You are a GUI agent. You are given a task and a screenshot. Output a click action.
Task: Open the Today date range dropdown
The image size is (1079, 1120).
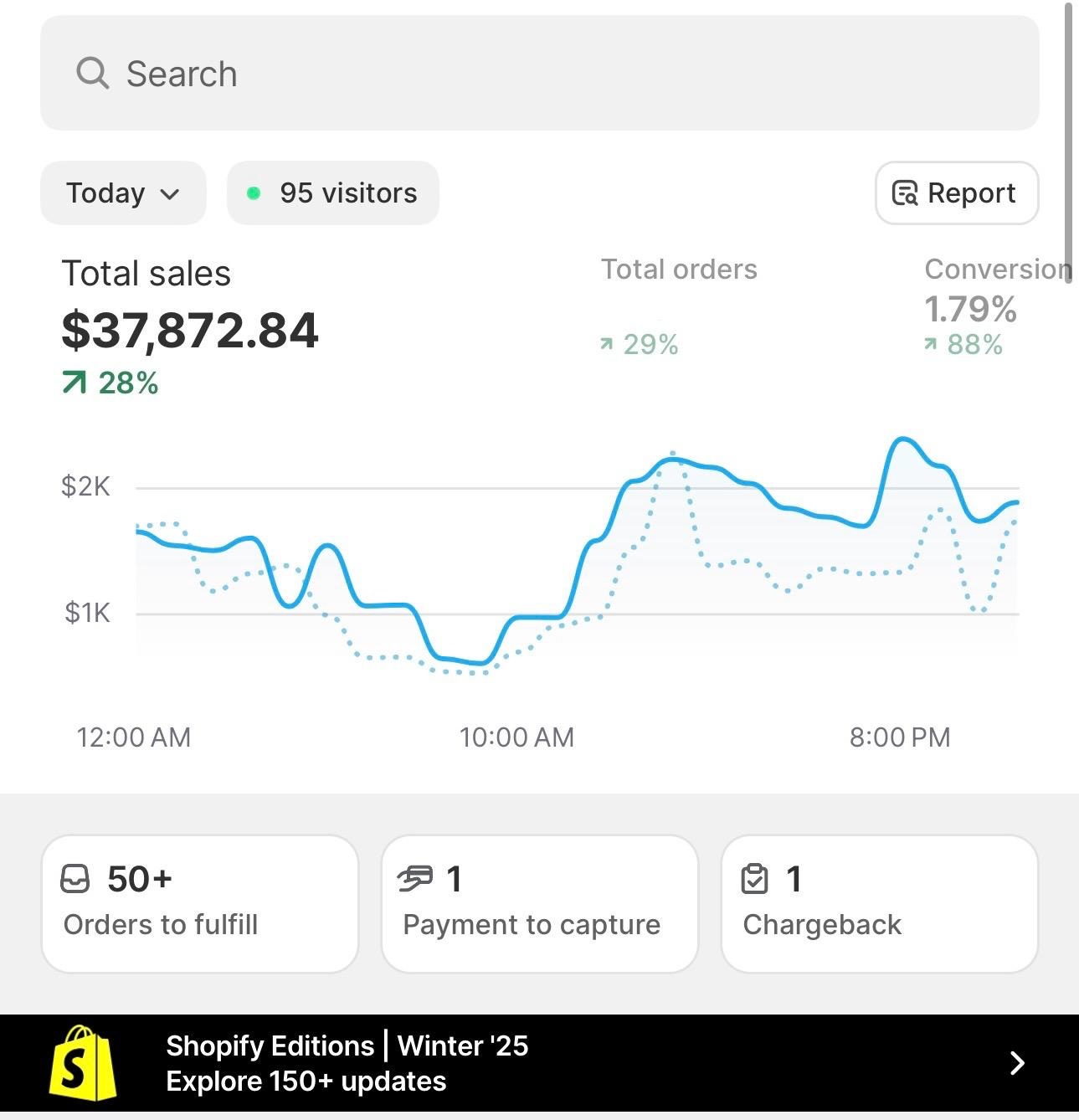123,193
